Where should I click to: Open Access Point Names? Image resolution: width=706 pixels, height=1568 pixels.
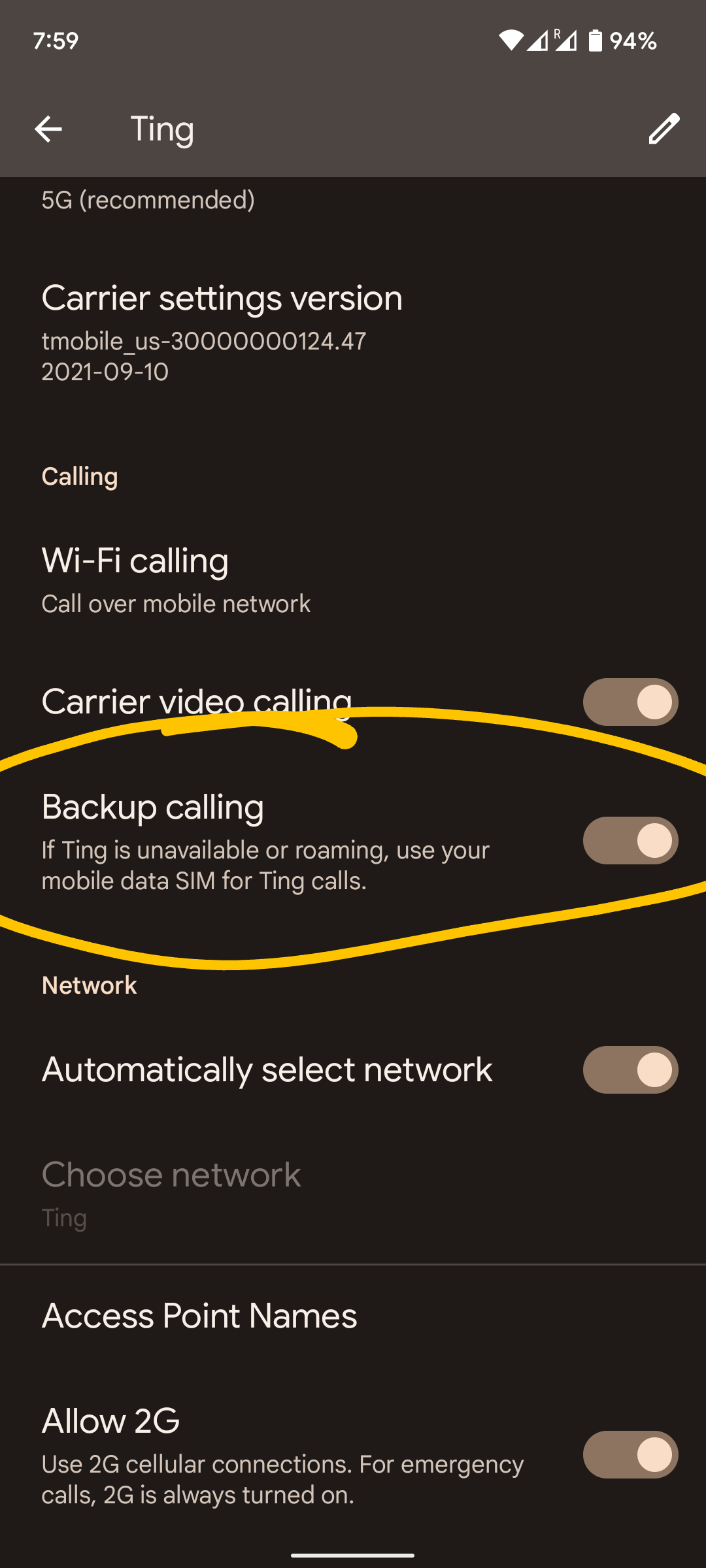[353, 1316]
